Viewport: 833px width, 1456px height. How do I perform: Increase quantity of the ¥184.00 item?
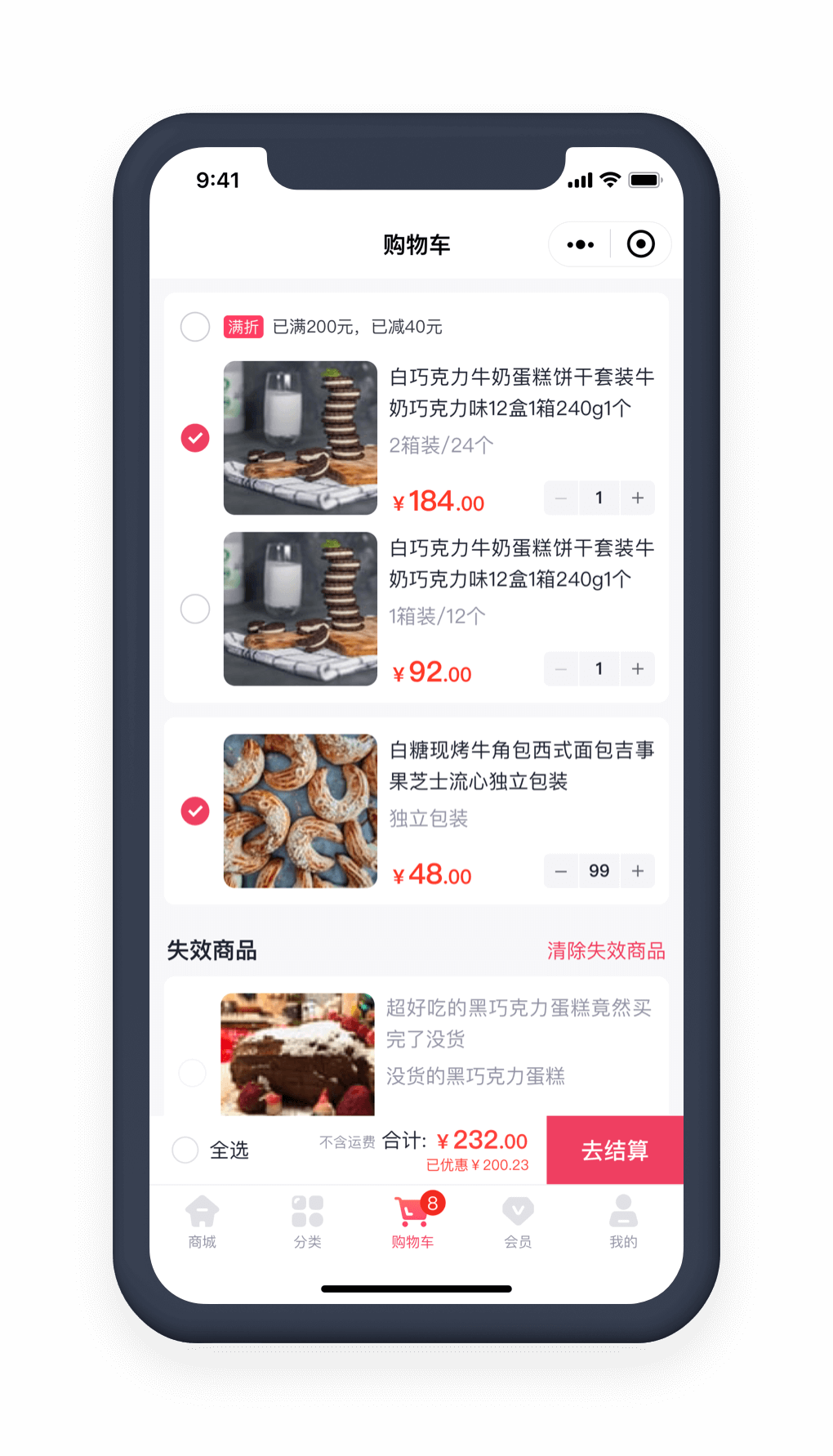coord(638,498)
